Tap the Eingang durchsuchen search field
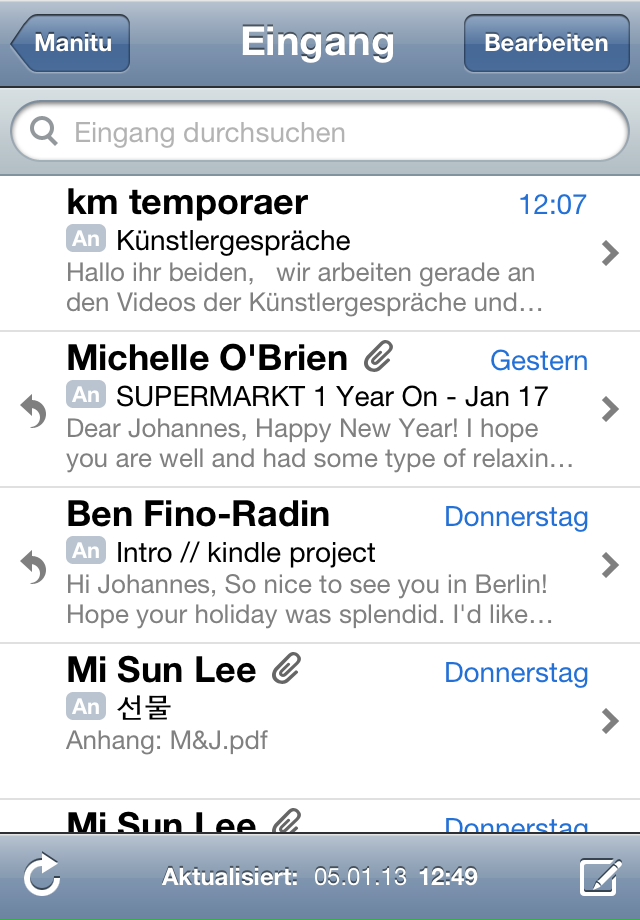 pyautogui.click(x=320, y=133)
